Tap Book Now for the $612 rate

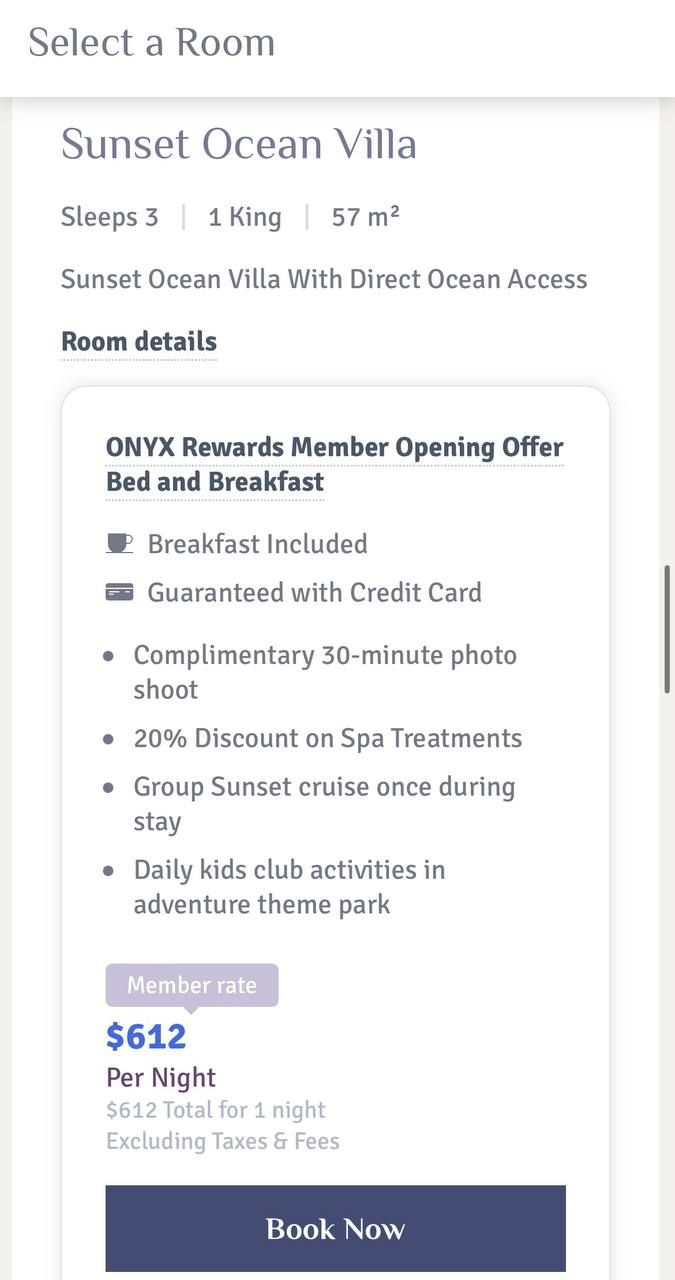335,1228
